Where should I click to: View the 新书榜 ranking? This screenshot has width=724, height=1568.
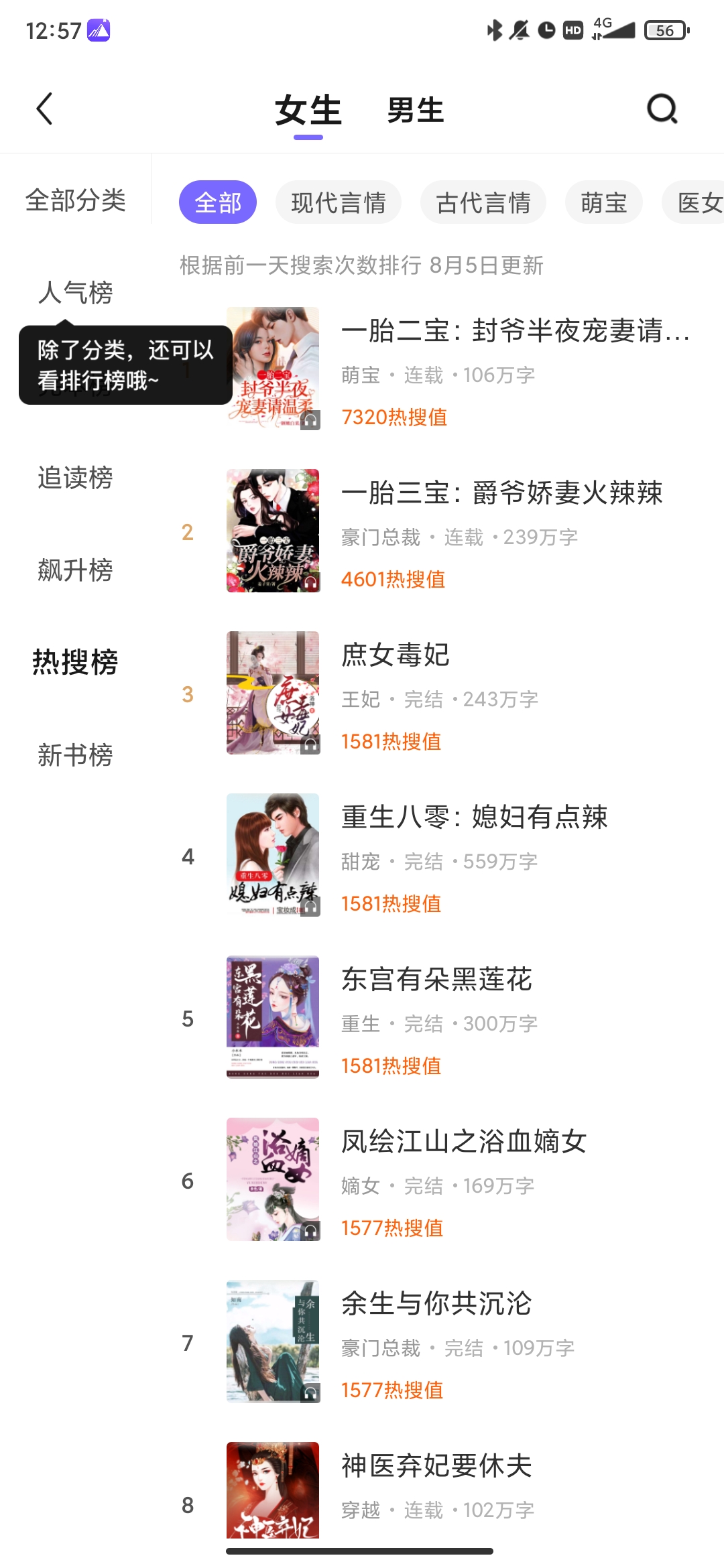pyautogui.click(x=75, y=755)
